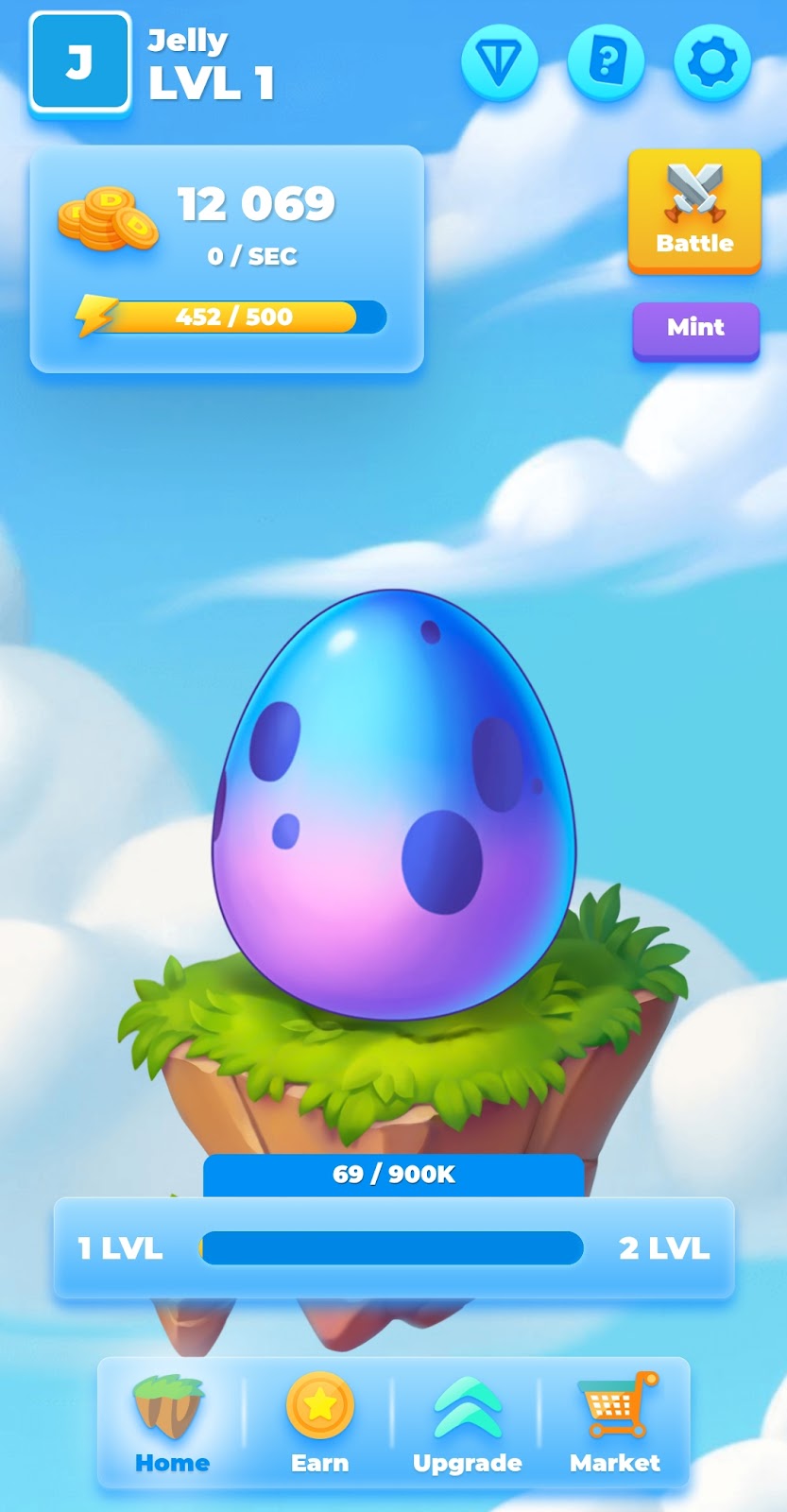Start a Battle
Screen dimensions: 787x1512
click(694, 211)
